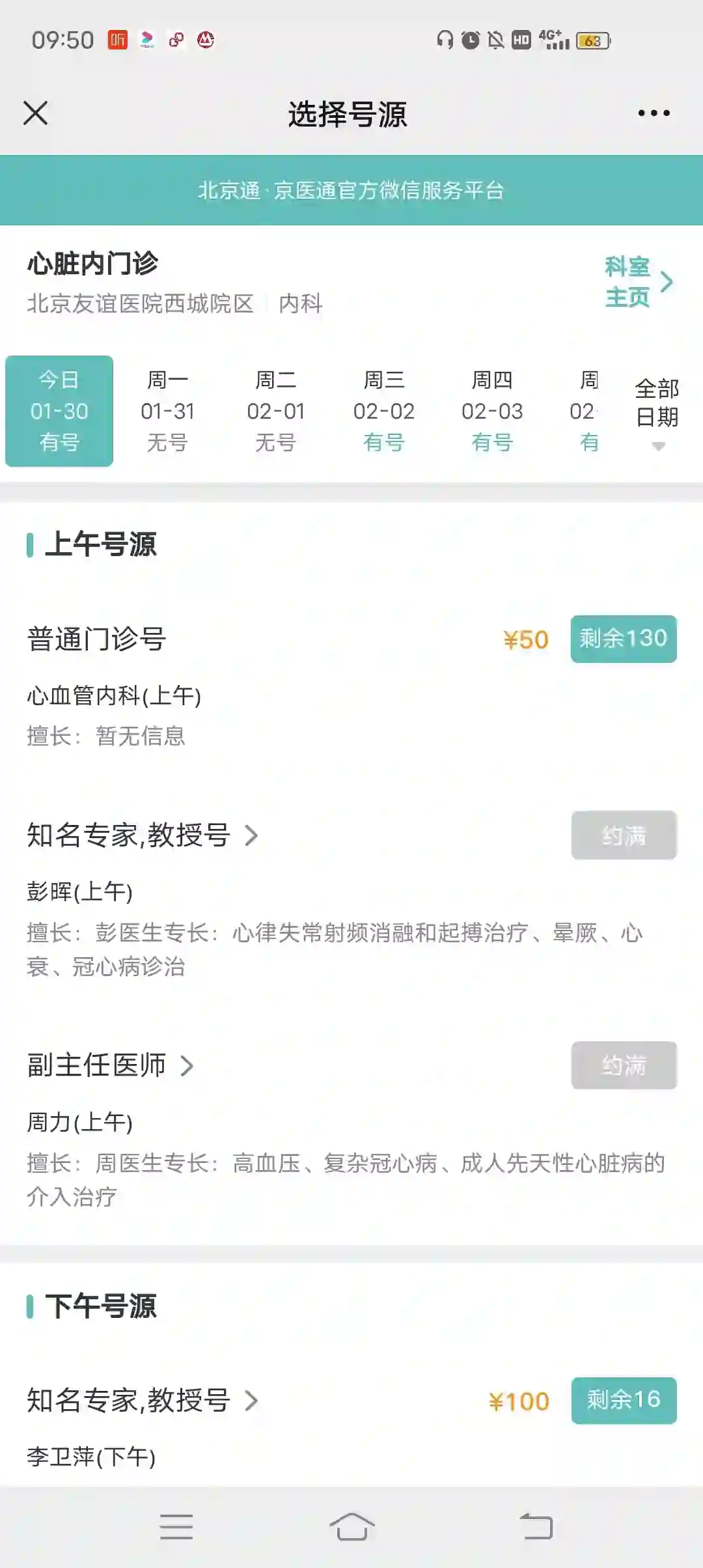Image resolution: width=703 pixels, height=1568 pixels.
Task: Open 李卫萍's afternoon 知名专家,教授号 details
Action: pyautogui.click(x=143, y=1400)
